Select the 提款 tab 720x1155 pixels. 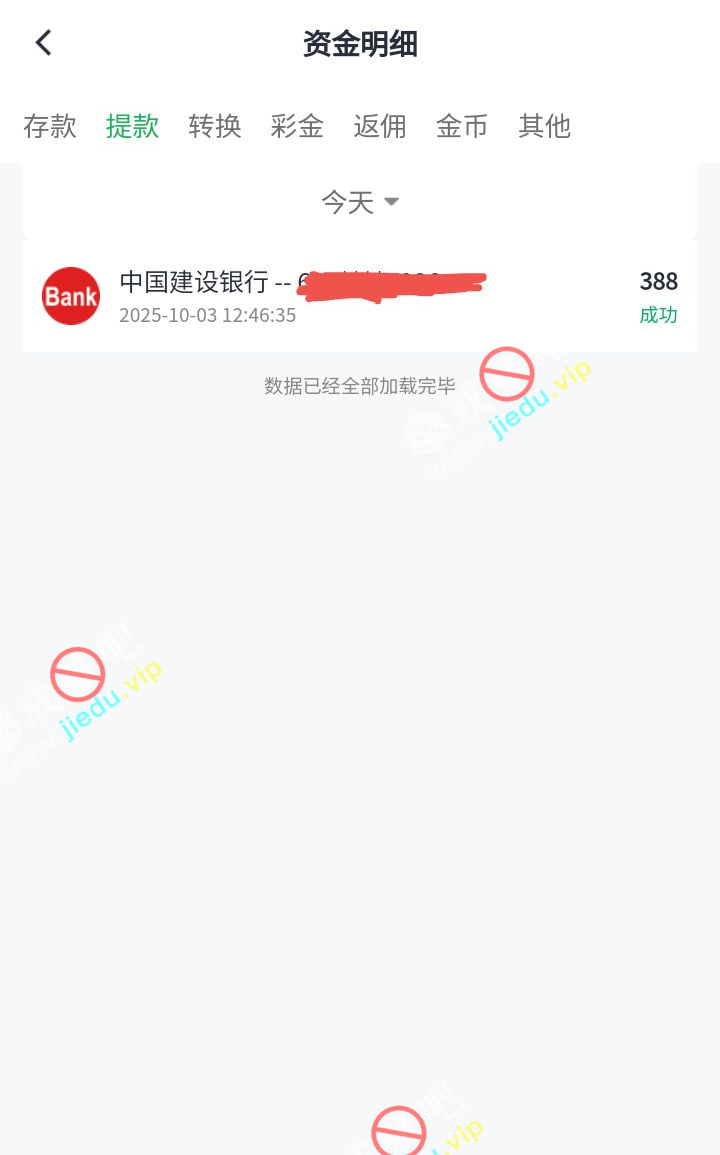[132, 126]
